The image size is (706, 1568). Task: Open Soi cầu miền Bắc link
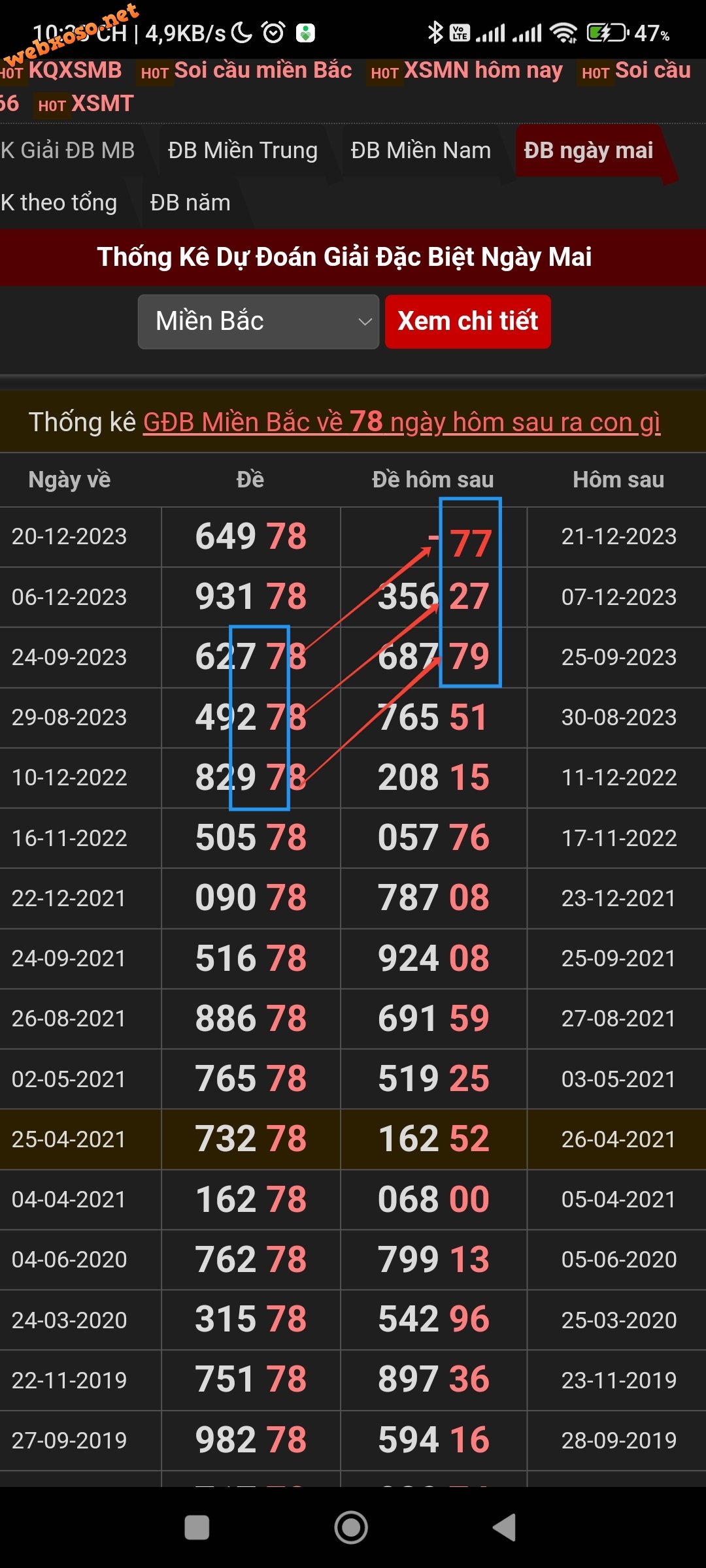tap(262, 71)
